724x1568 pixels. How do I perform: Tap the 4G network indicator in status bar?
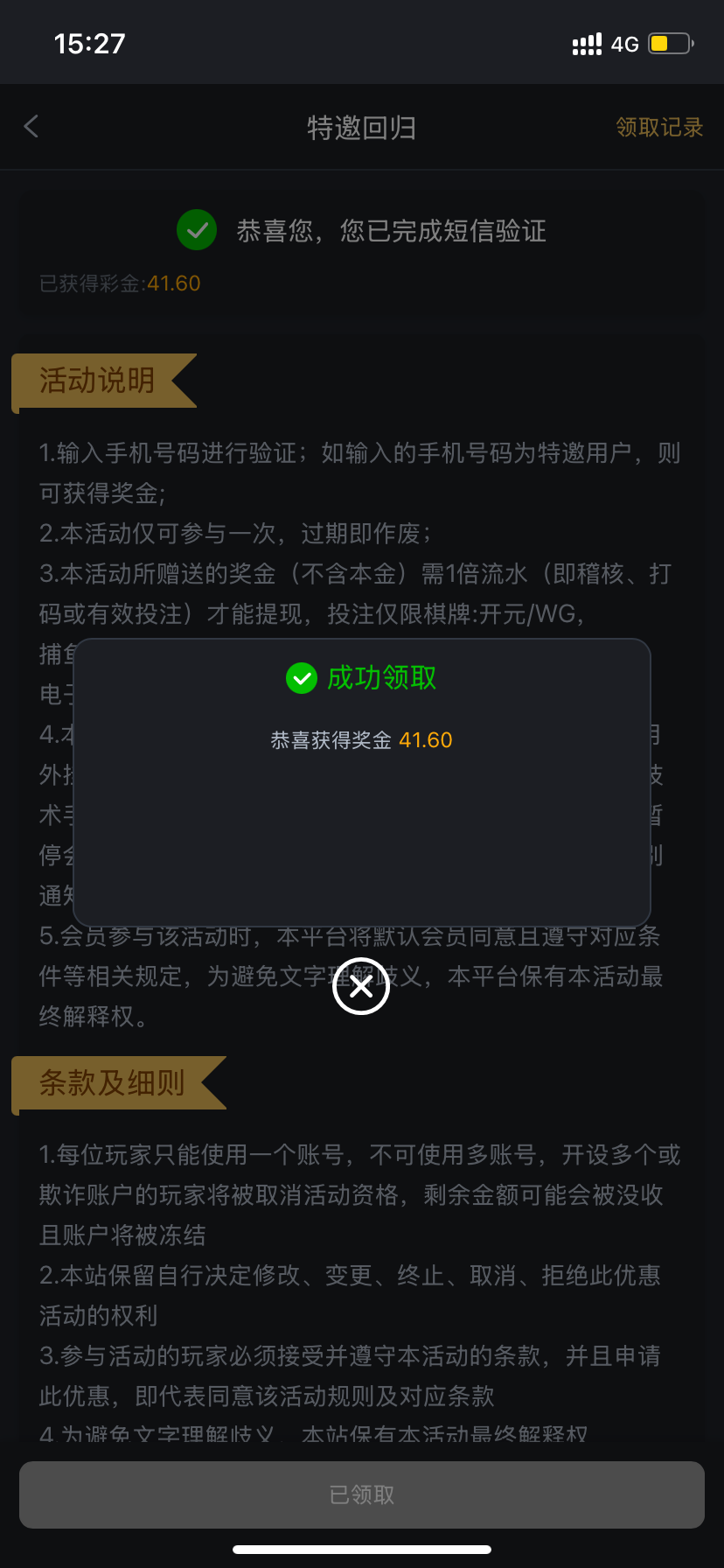pyautogui.click(x=624, y=43)
